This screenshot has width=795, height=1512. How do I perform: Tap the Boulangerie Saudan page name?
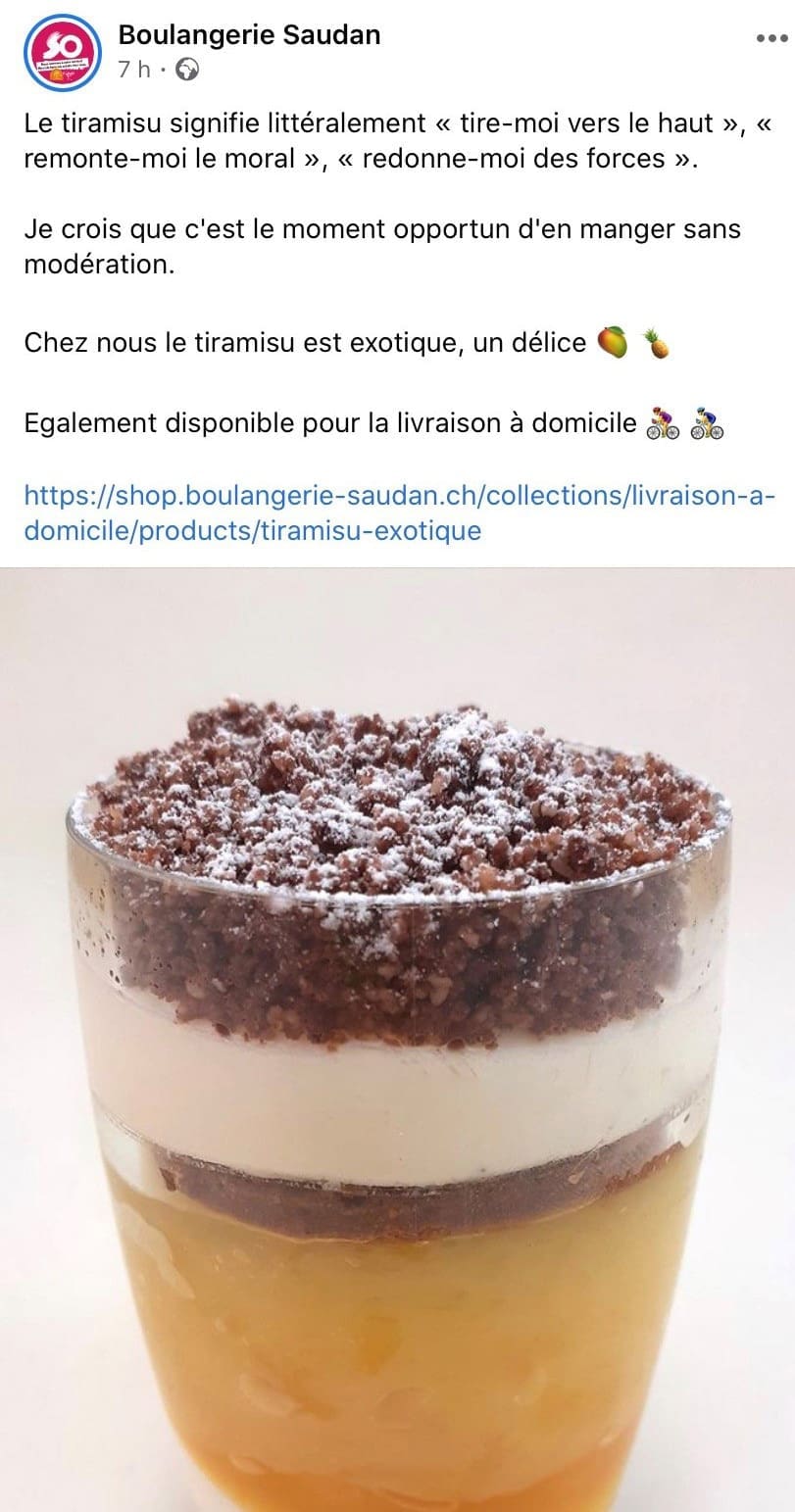pyautogui.click(x=249, y=36)
